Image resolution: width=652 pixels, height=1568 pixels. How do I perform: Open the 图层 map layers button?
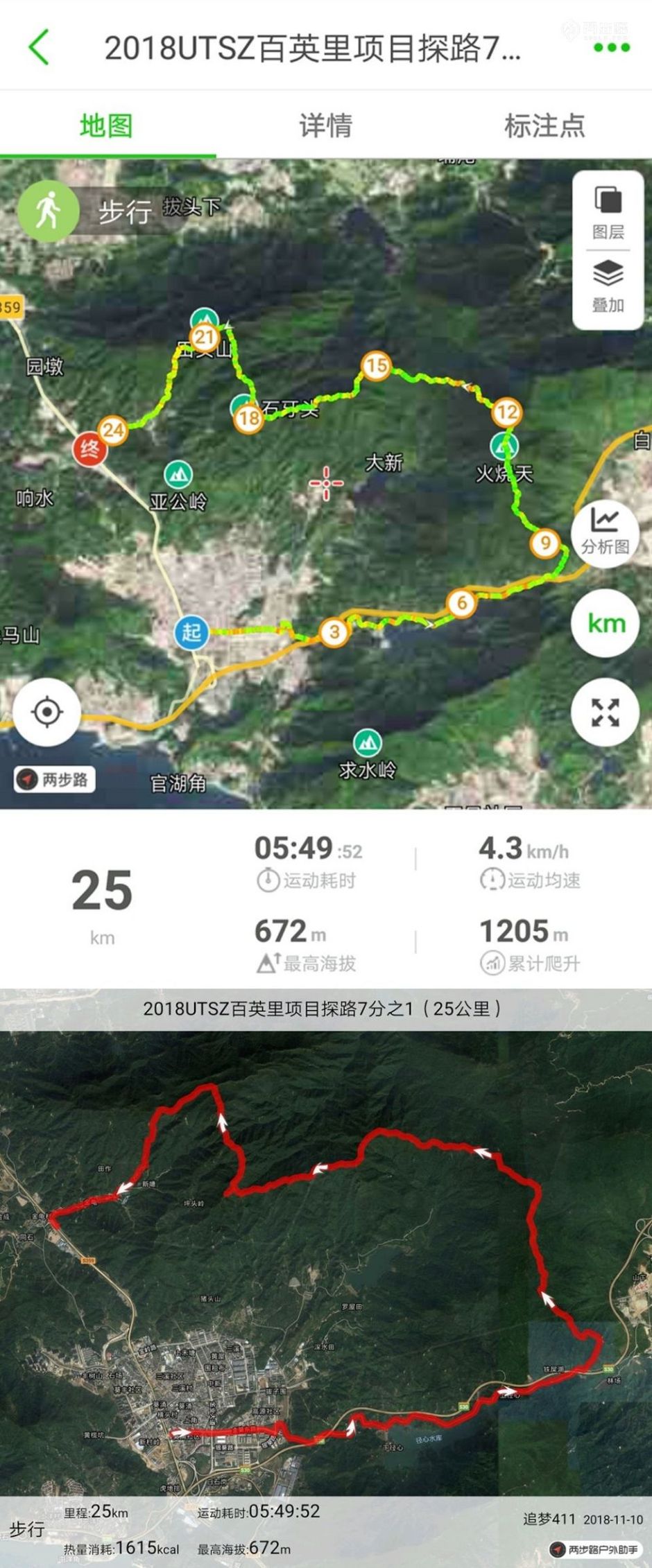608,212
